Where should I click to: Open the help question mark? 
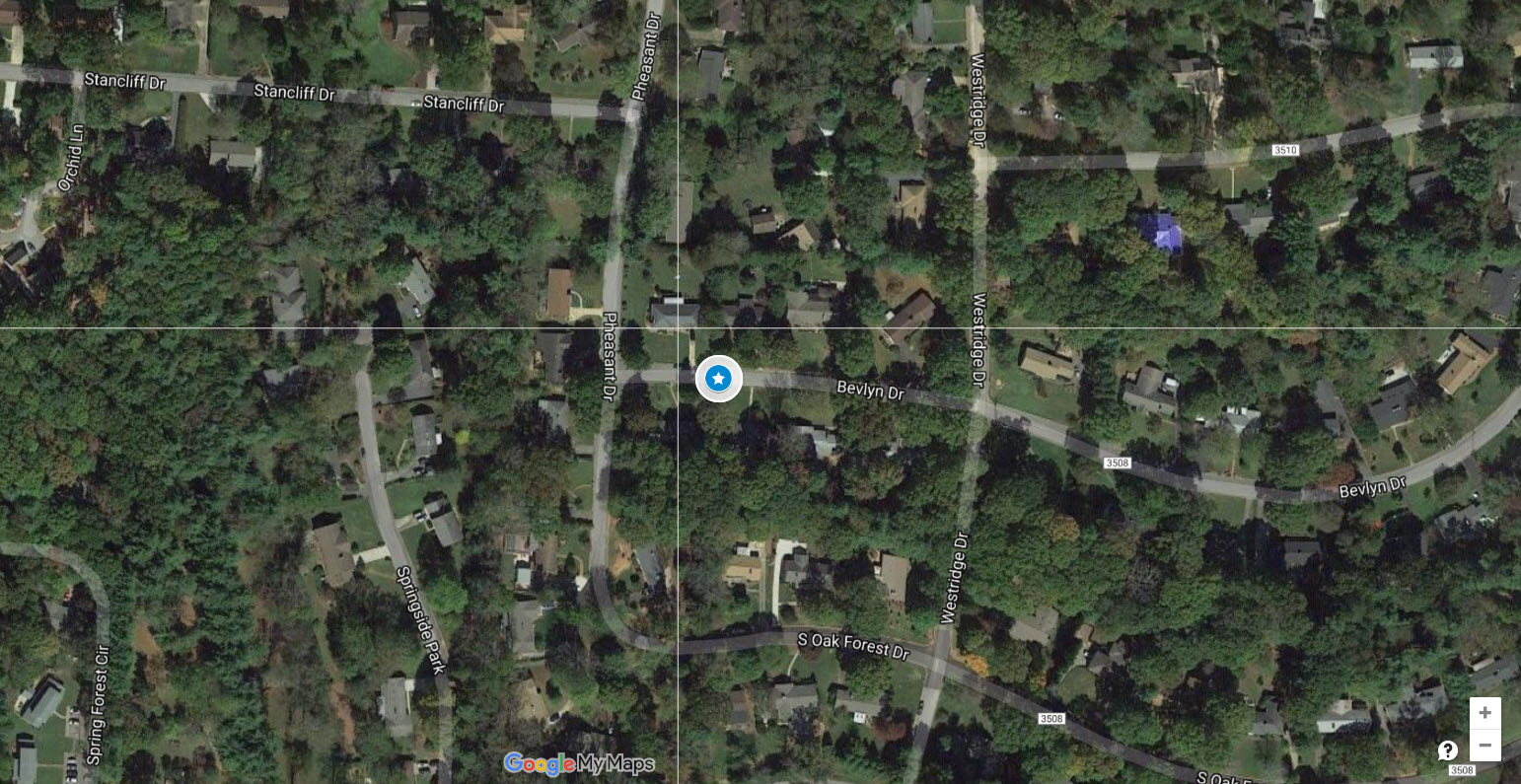(1448, 750)
